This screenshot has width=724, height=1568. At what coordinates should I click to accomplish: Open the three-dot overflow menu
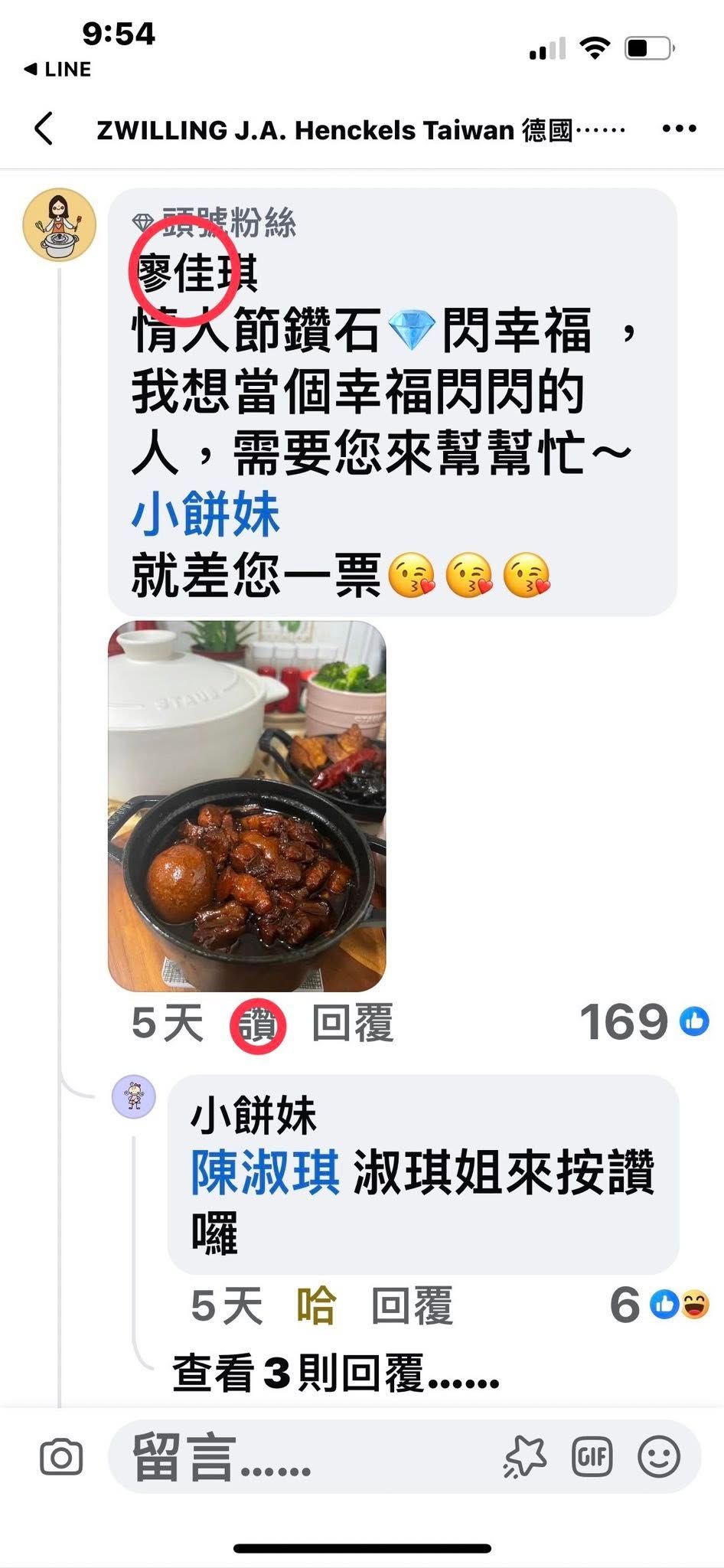pos(679,129)
